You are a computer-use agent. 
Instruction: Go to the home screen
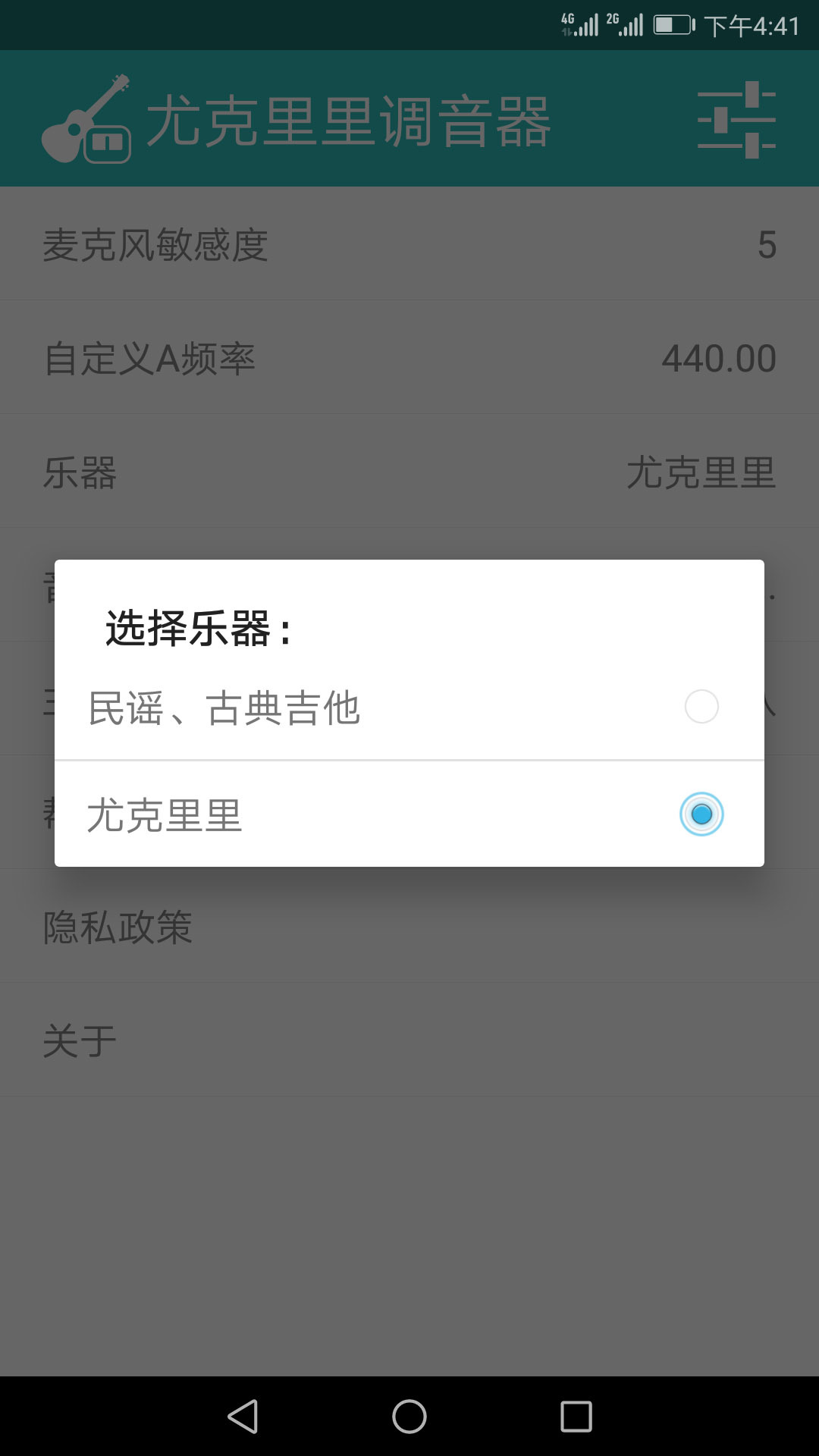tap(409, 1416)
